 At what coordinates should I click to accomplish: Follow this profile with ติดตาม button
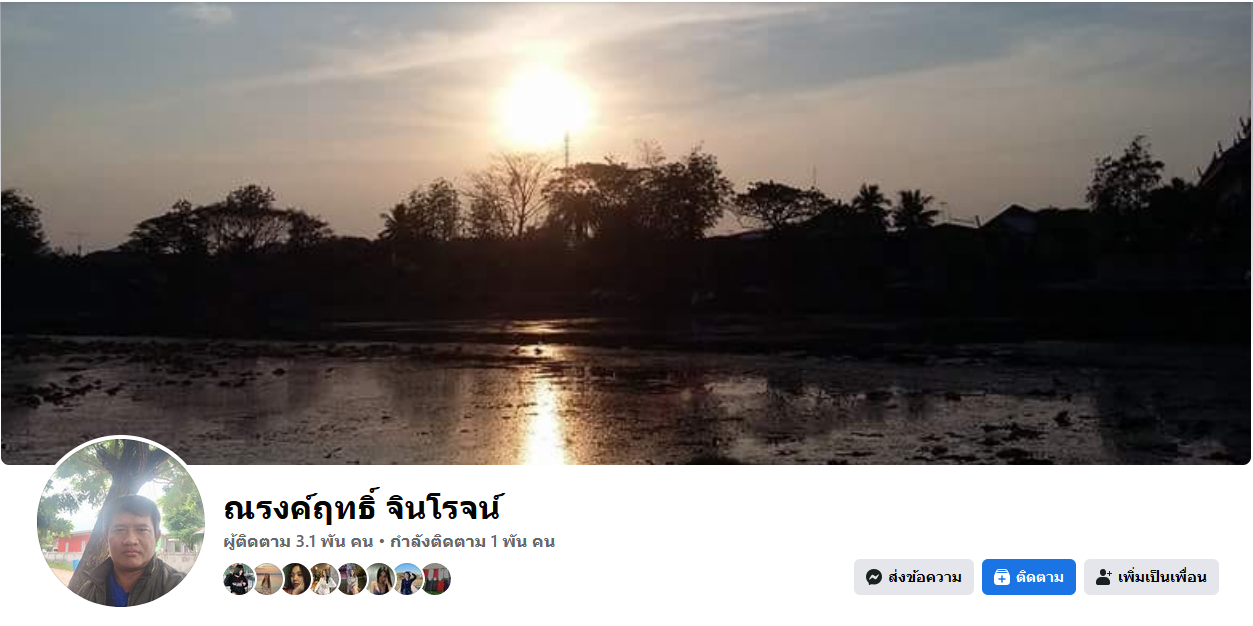click(x=1028, y=577)
